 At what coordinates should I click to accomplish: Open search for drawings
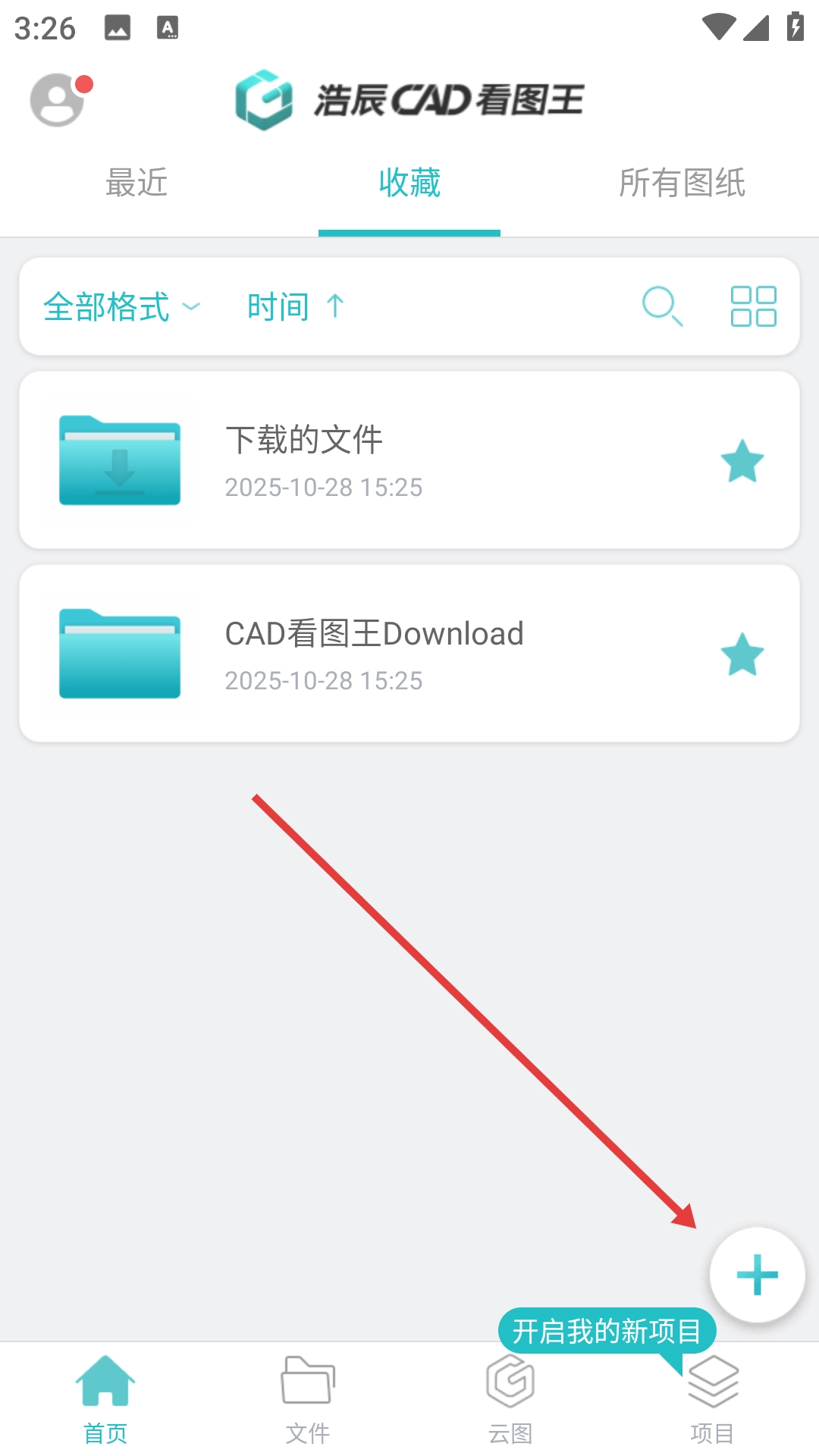click(662, 306)
